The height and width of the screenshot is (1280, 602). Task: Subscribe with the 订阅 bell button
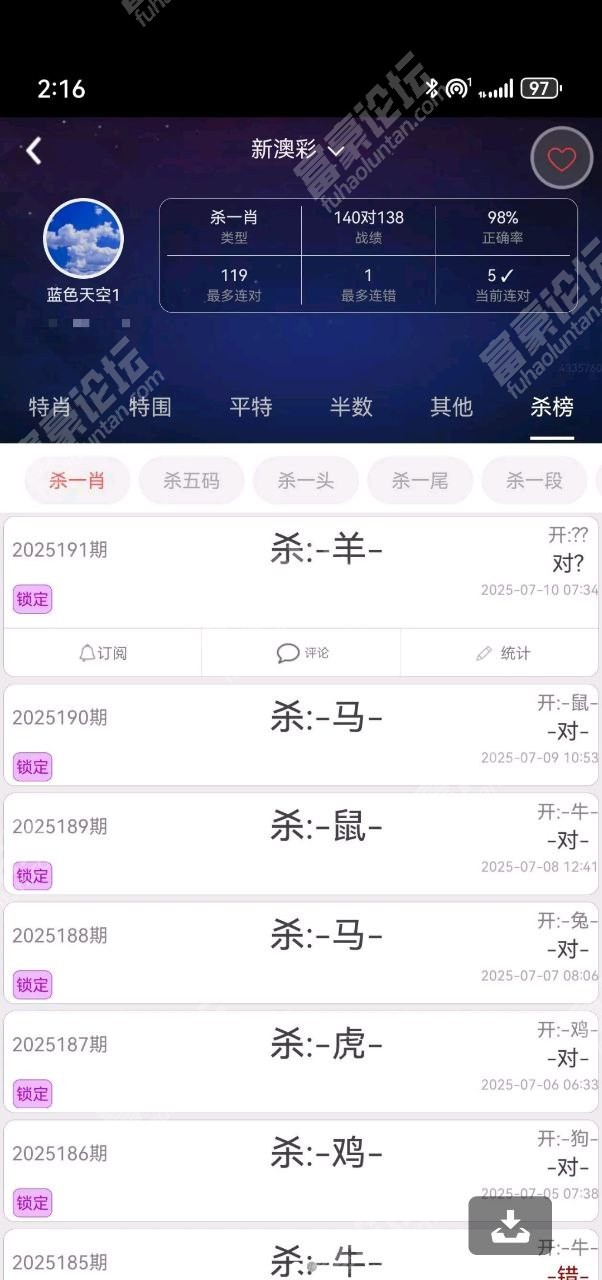click(103, 653)
